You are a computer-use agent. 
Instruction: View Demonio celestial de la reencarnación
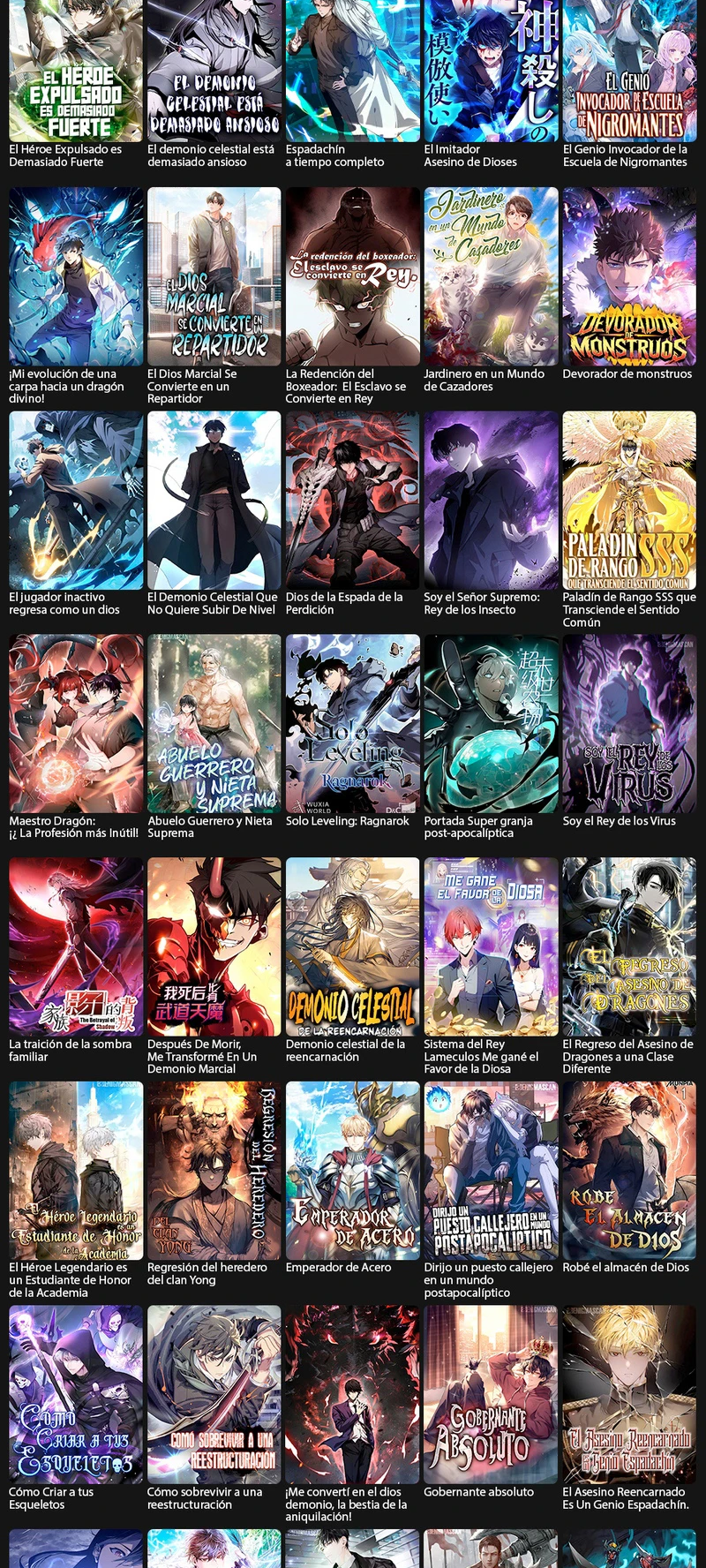(353, 947)
